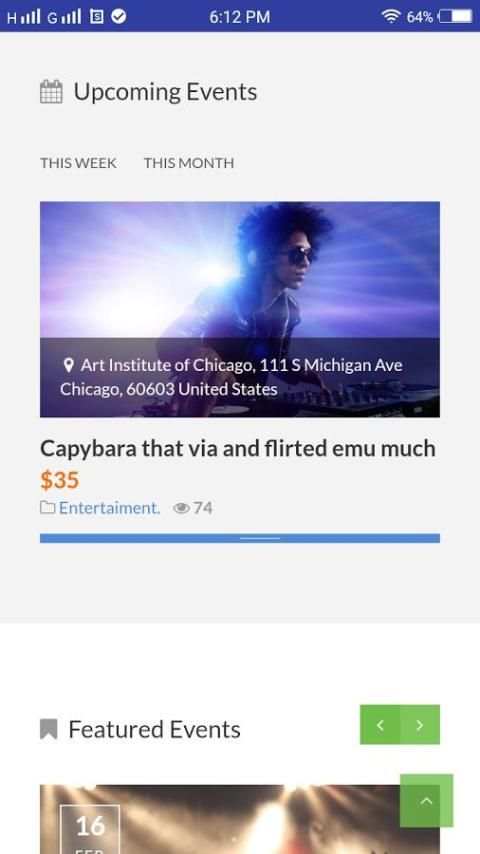Jump back to top of page
Screen dimensions: 480x854
pyautogui.click(x=427, y=801)
